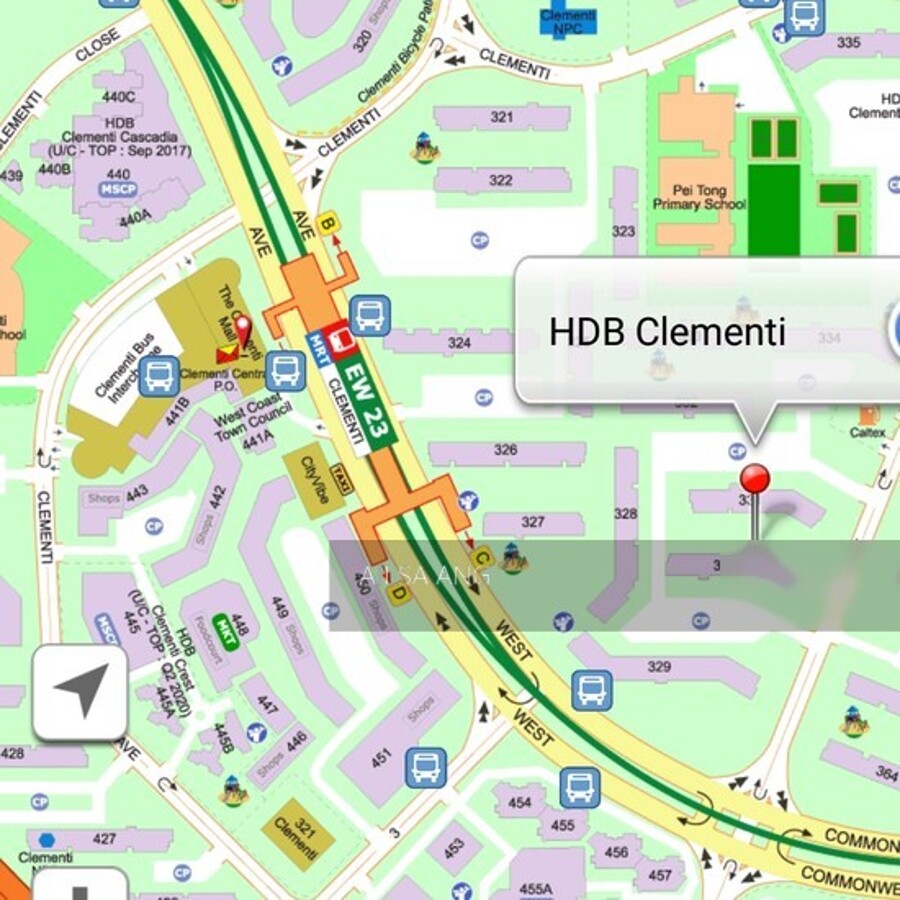The height and width of the screenshot is (900, 900).
Task: Tap the red location pin
Action: click(755, 481)
